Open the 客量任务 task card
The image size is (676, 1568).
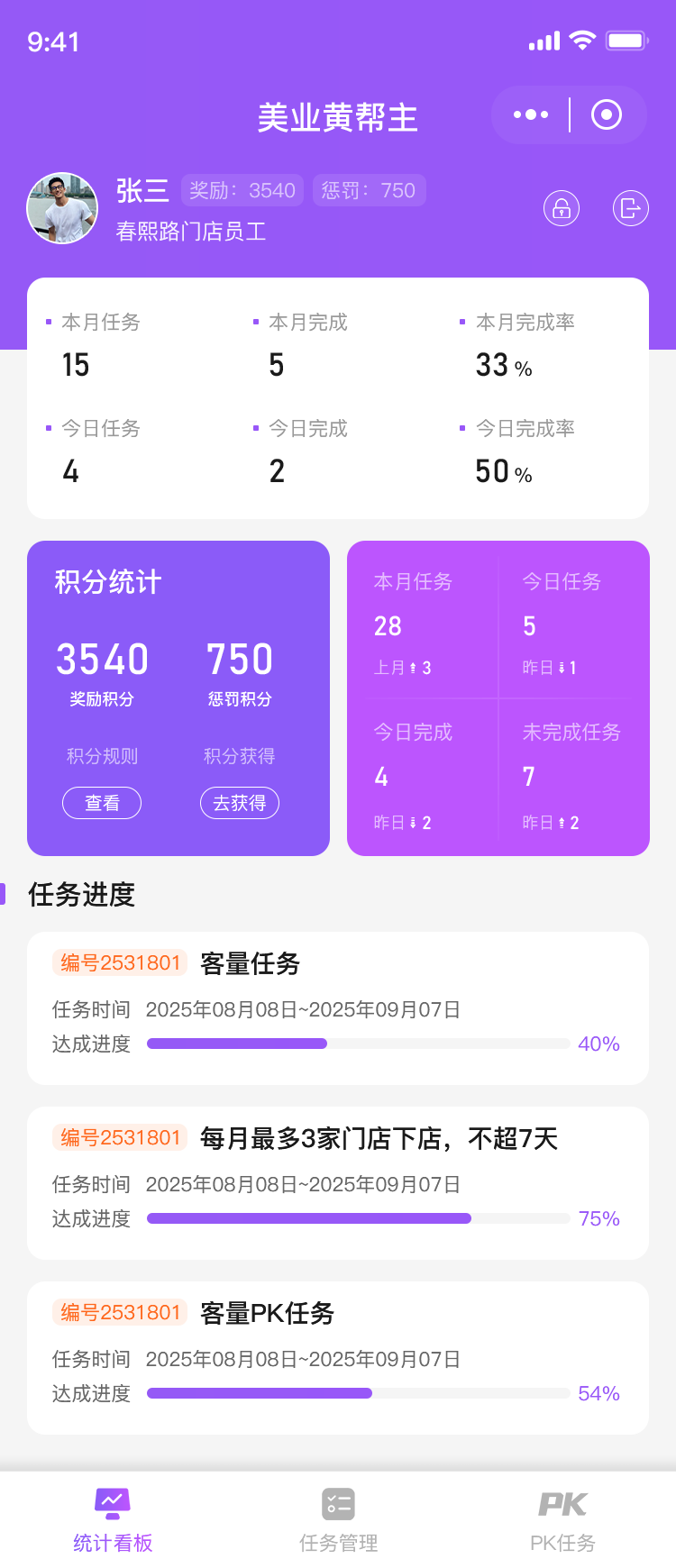pos(338,1007)
